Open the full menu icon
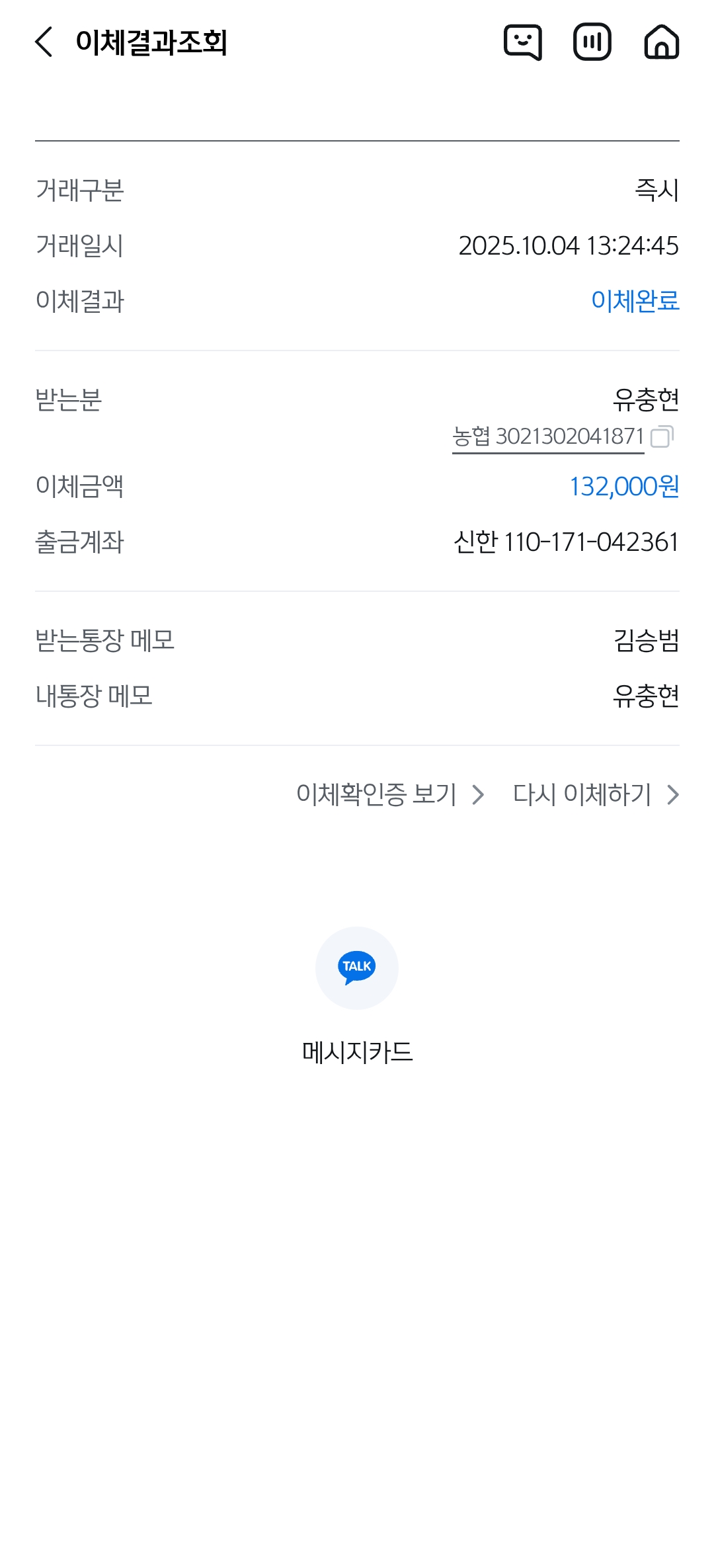This screenshot has height=1568, width=714. pos(592,42)
